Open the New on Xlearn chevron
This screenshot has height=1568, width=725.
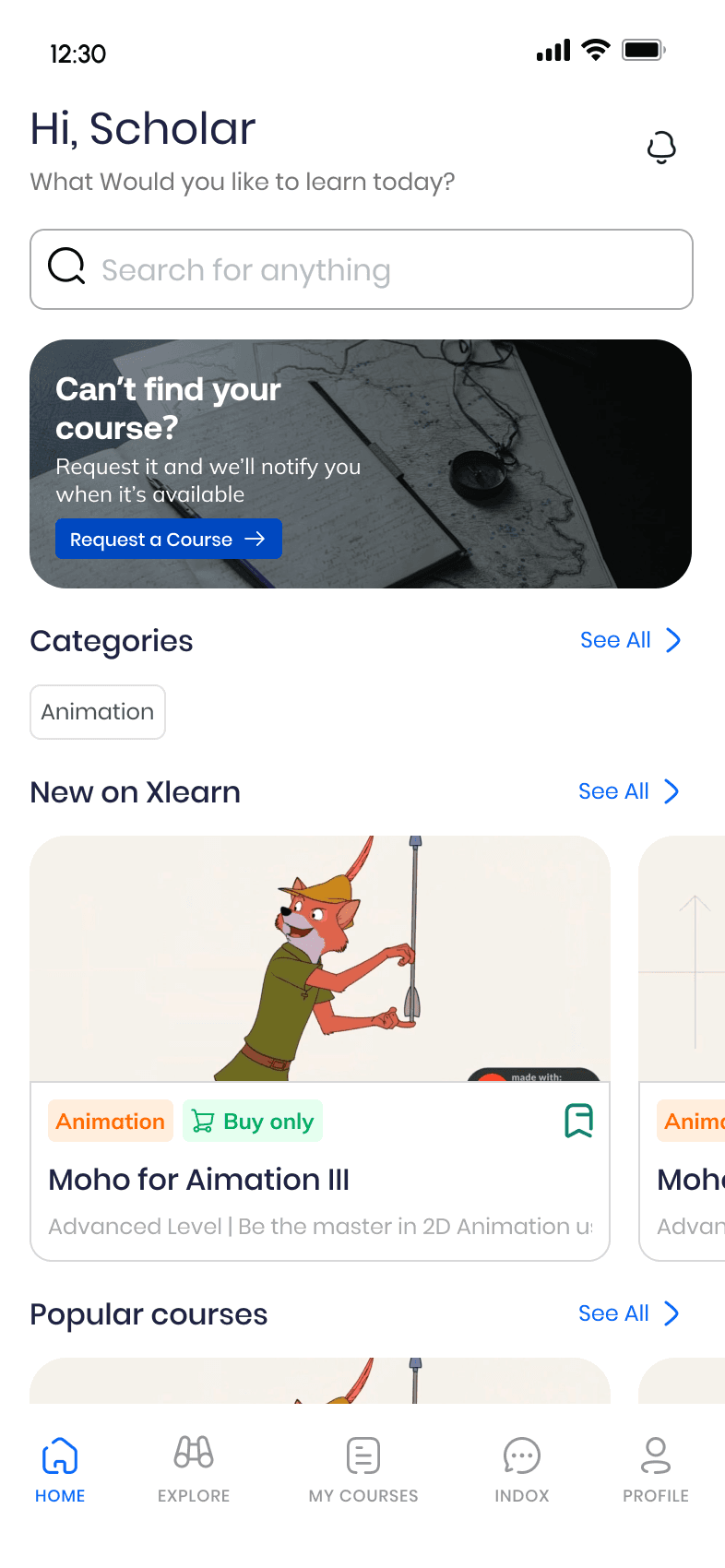pyautogui.click(x=672, y=790)
